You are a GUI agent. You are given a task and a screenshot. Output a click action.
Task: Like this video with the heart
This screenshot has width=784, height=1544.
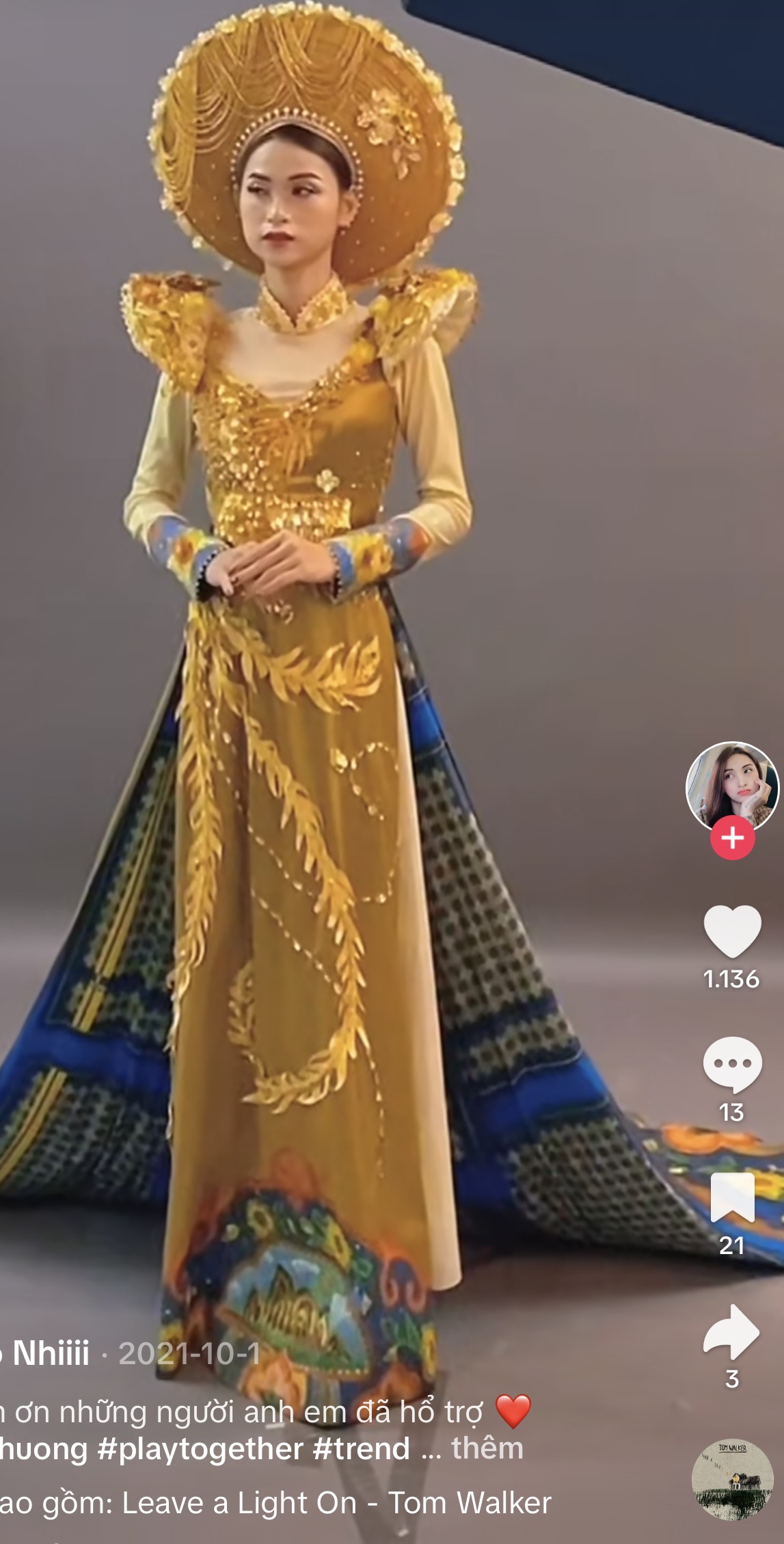[x=732, y=930]
